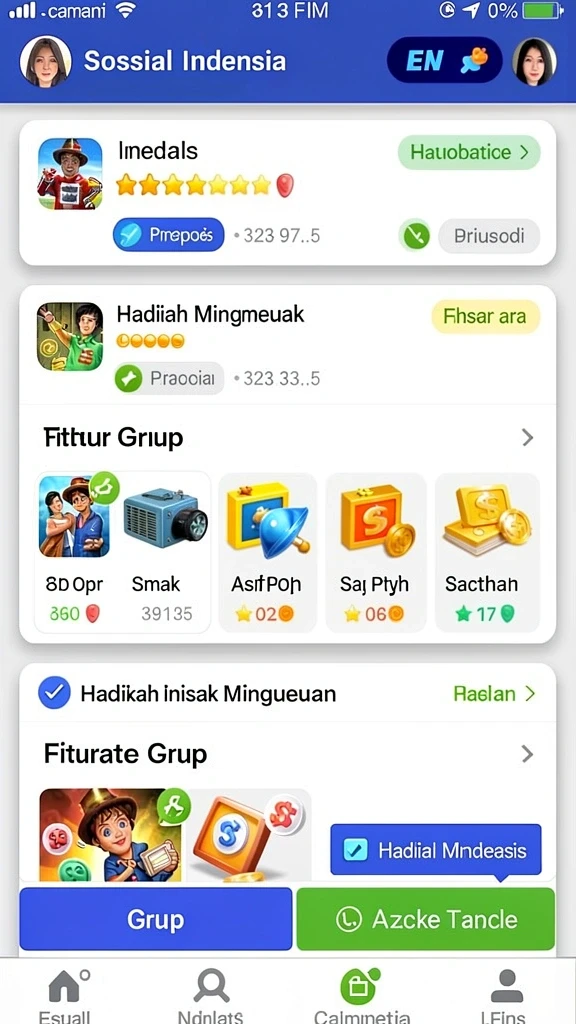Open the 8D Opr group tile
Image resolution: width=576 pixels, height=1024 pixels.
(x=75, y=552)
